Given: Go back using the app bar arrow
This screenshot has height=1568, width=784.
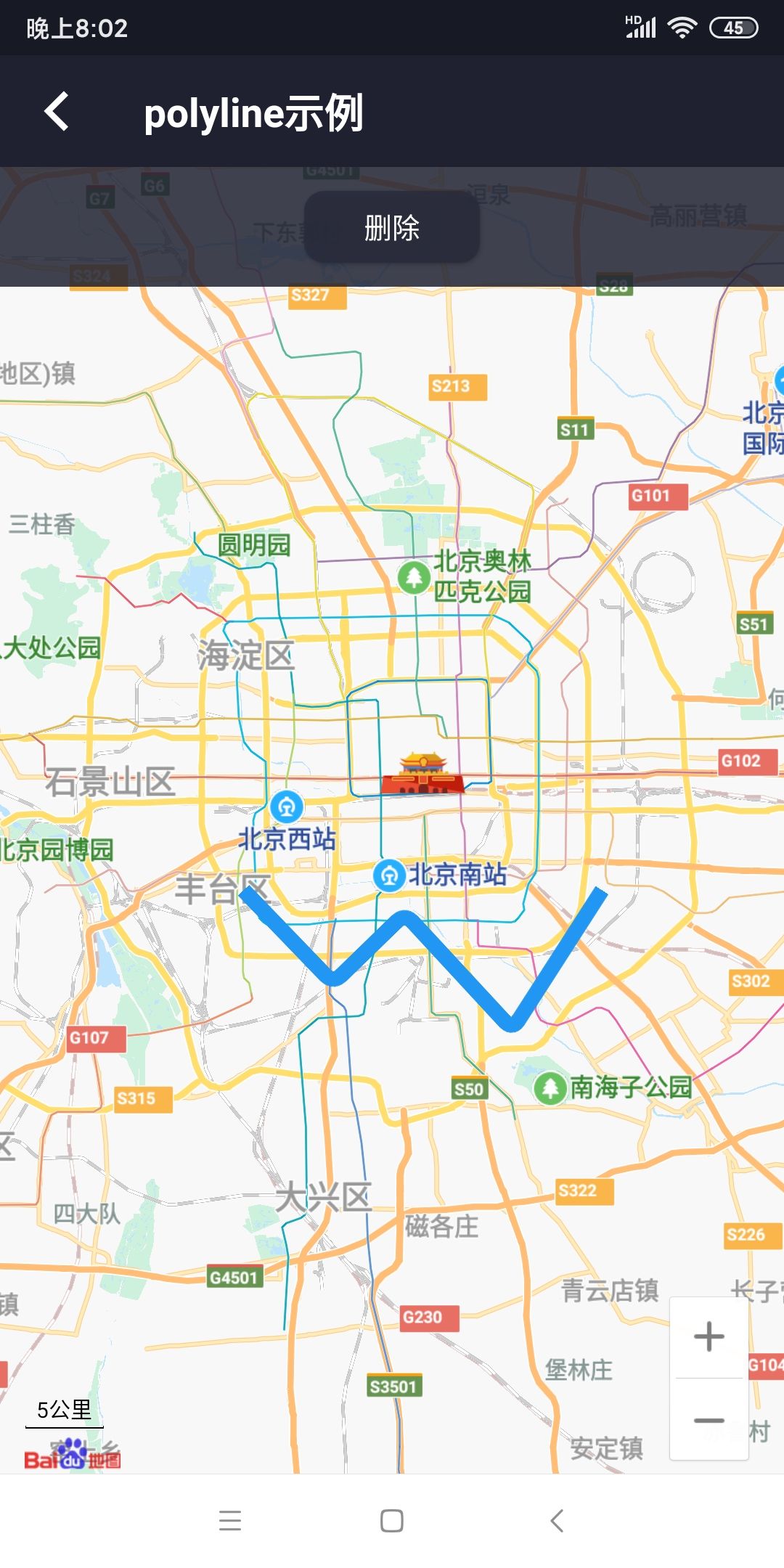Looking at the screenshot, I should pyautogui.click(x=57, y=112).
